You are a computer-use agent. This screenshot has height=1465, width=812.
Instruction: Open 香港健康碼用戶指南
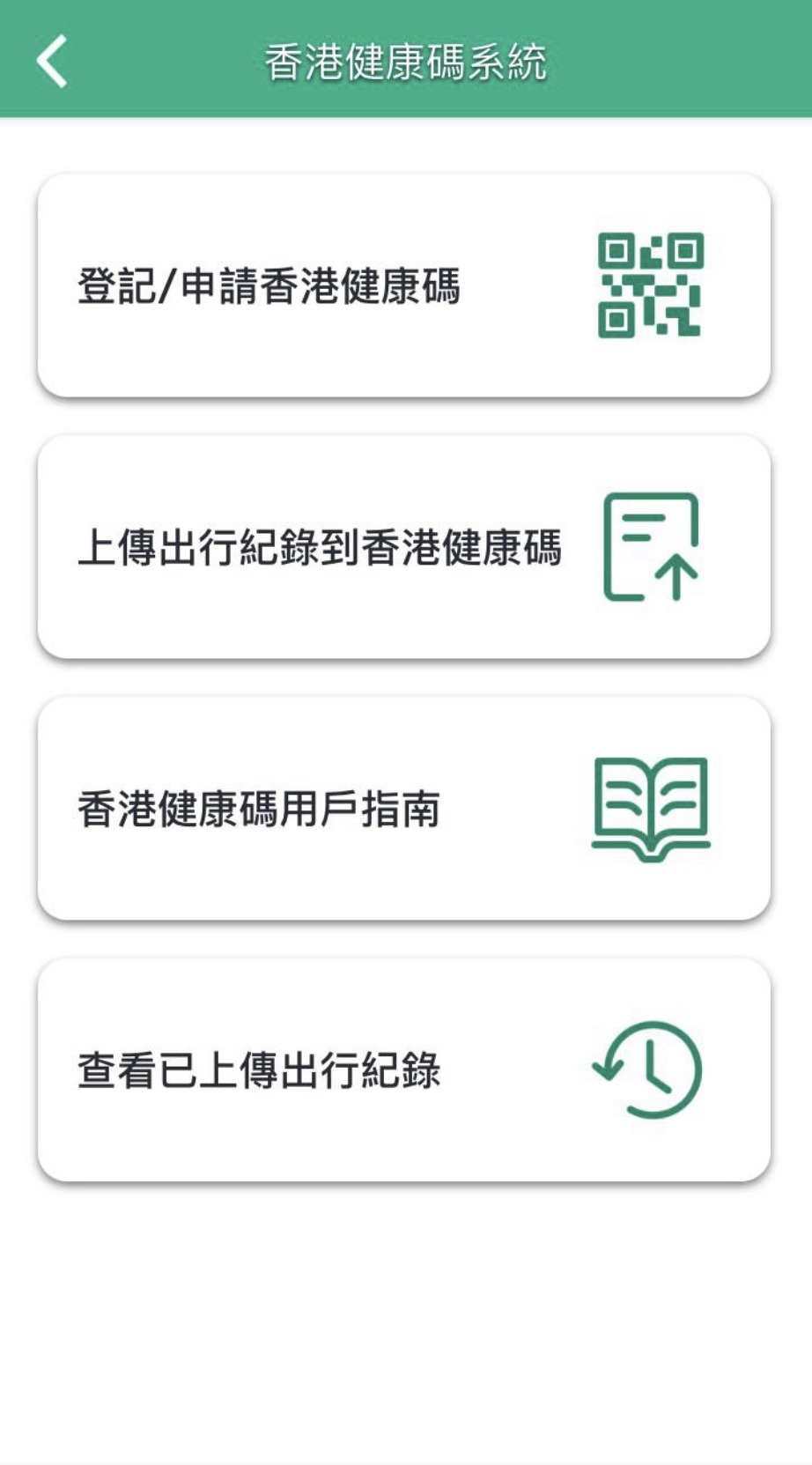click(x=404, y=808)
